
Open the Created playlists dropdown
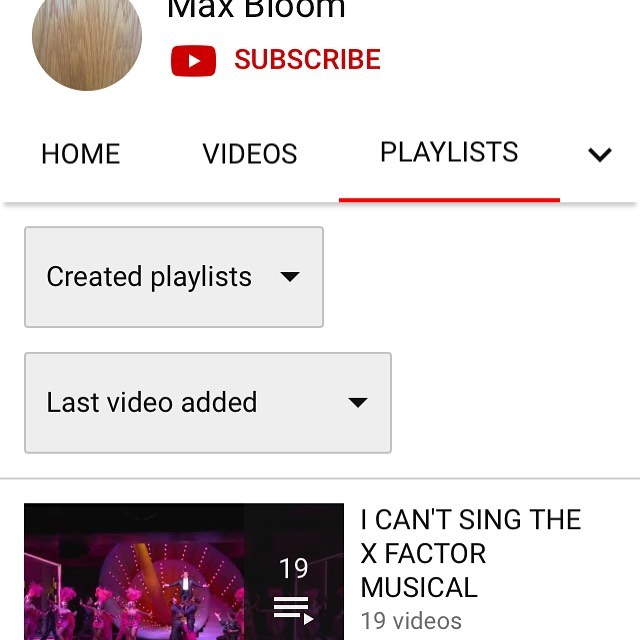[174, 277]
